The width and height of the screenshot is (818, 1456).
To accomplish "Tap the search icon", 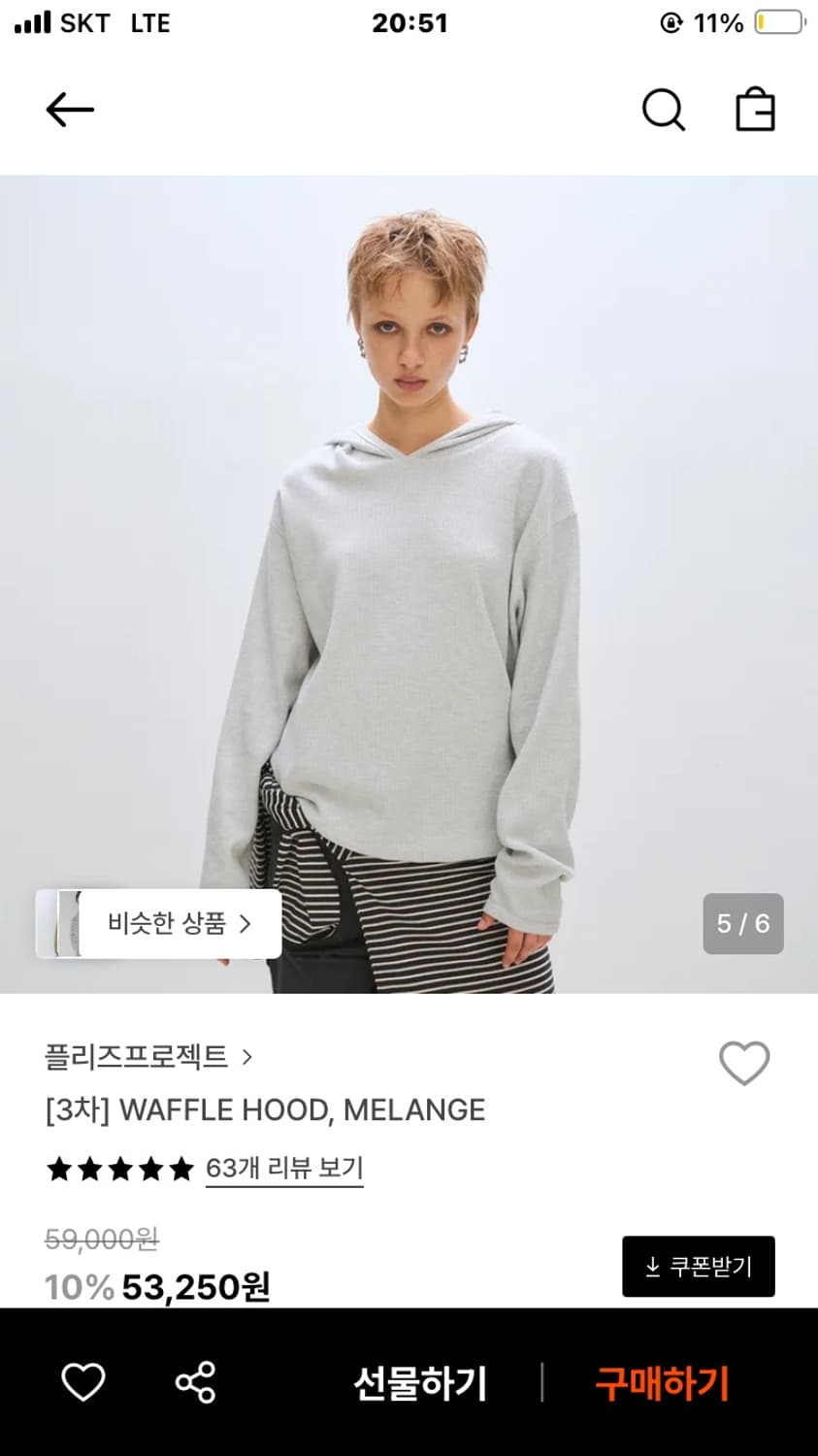I will coord(664,110).
